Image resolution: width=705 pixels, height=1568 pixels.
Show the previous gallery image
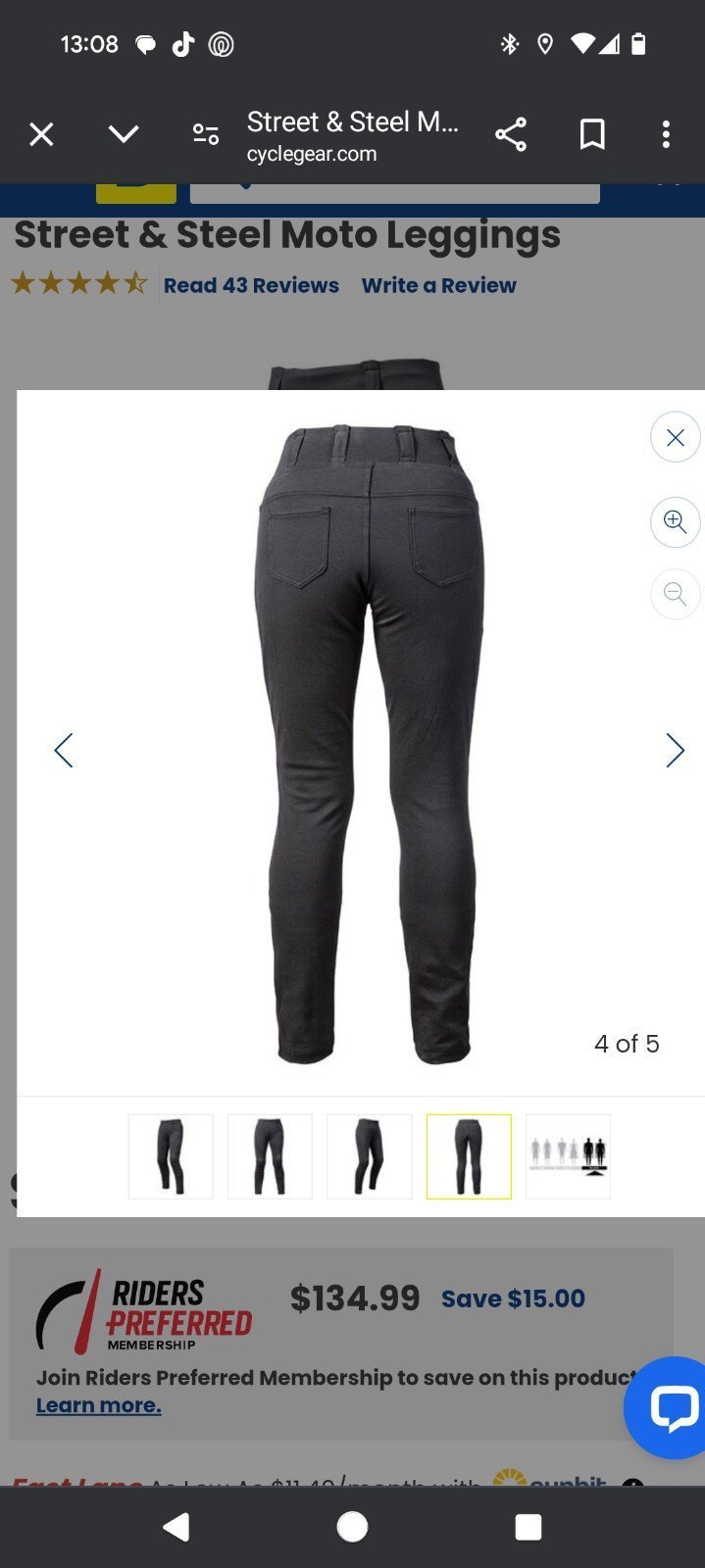tap(64, 751)
